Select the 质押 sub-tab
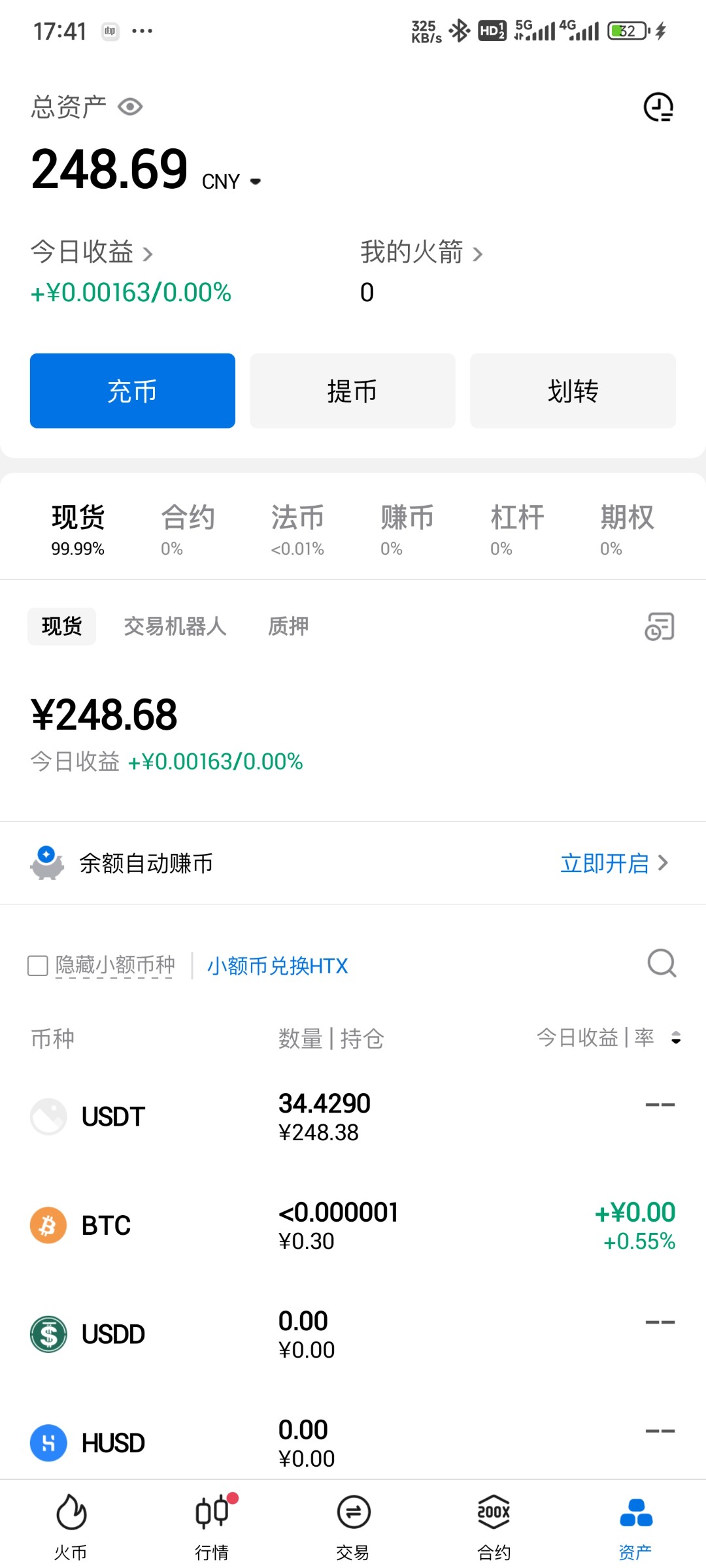Image resolution: width=706 pixels, height=1568 pixels. (288, 627)
